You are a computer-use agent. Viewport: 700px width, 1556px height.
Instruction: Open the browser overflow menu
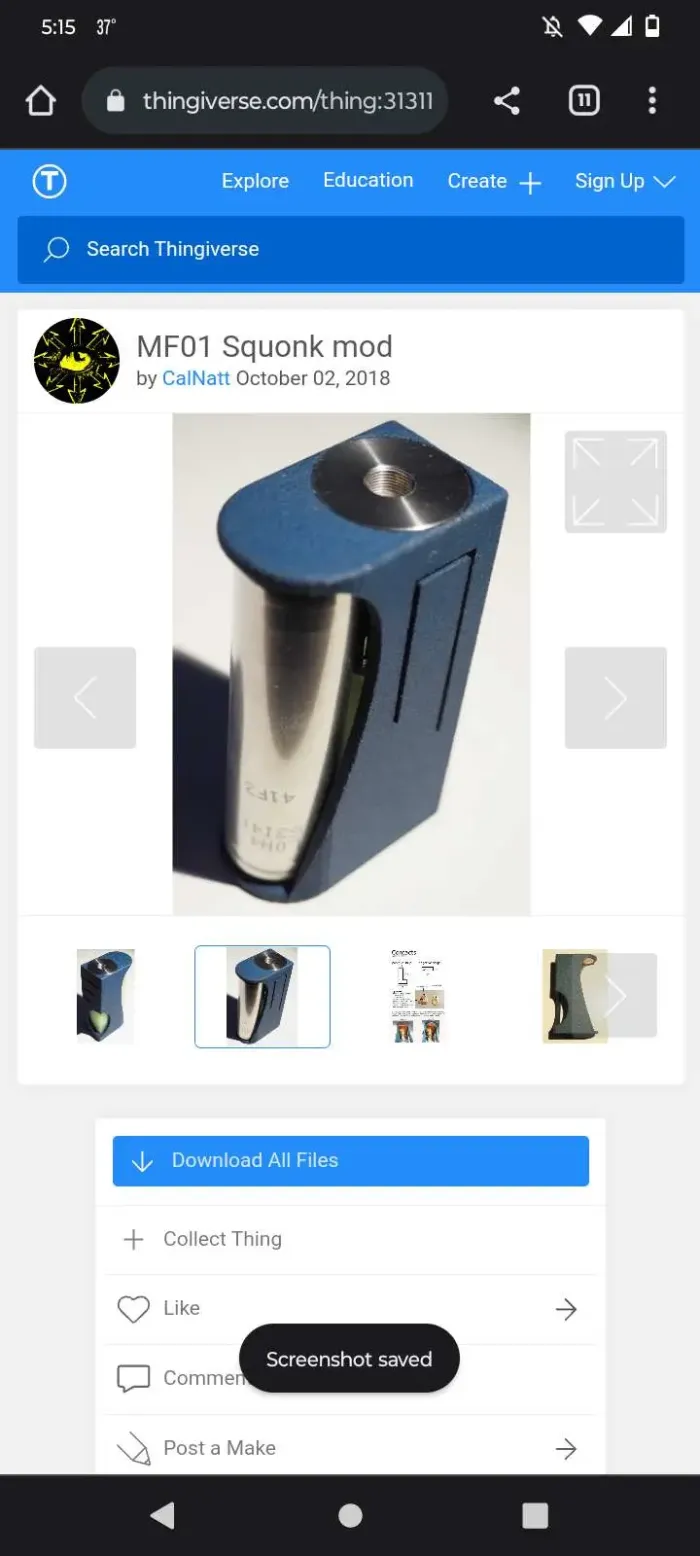tap(652, 101)
